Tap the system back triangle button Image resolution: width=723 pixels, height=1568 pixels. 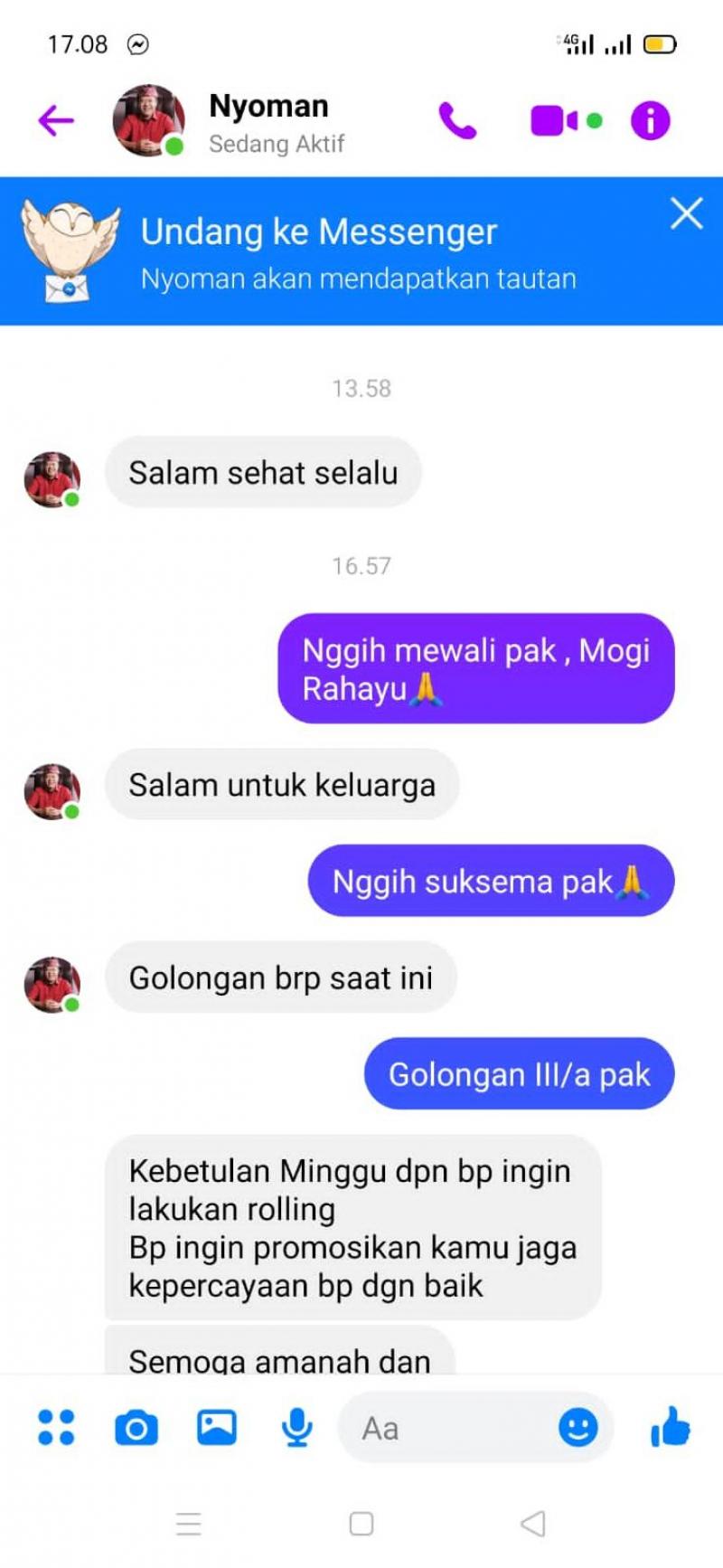tap(533, 1524)
